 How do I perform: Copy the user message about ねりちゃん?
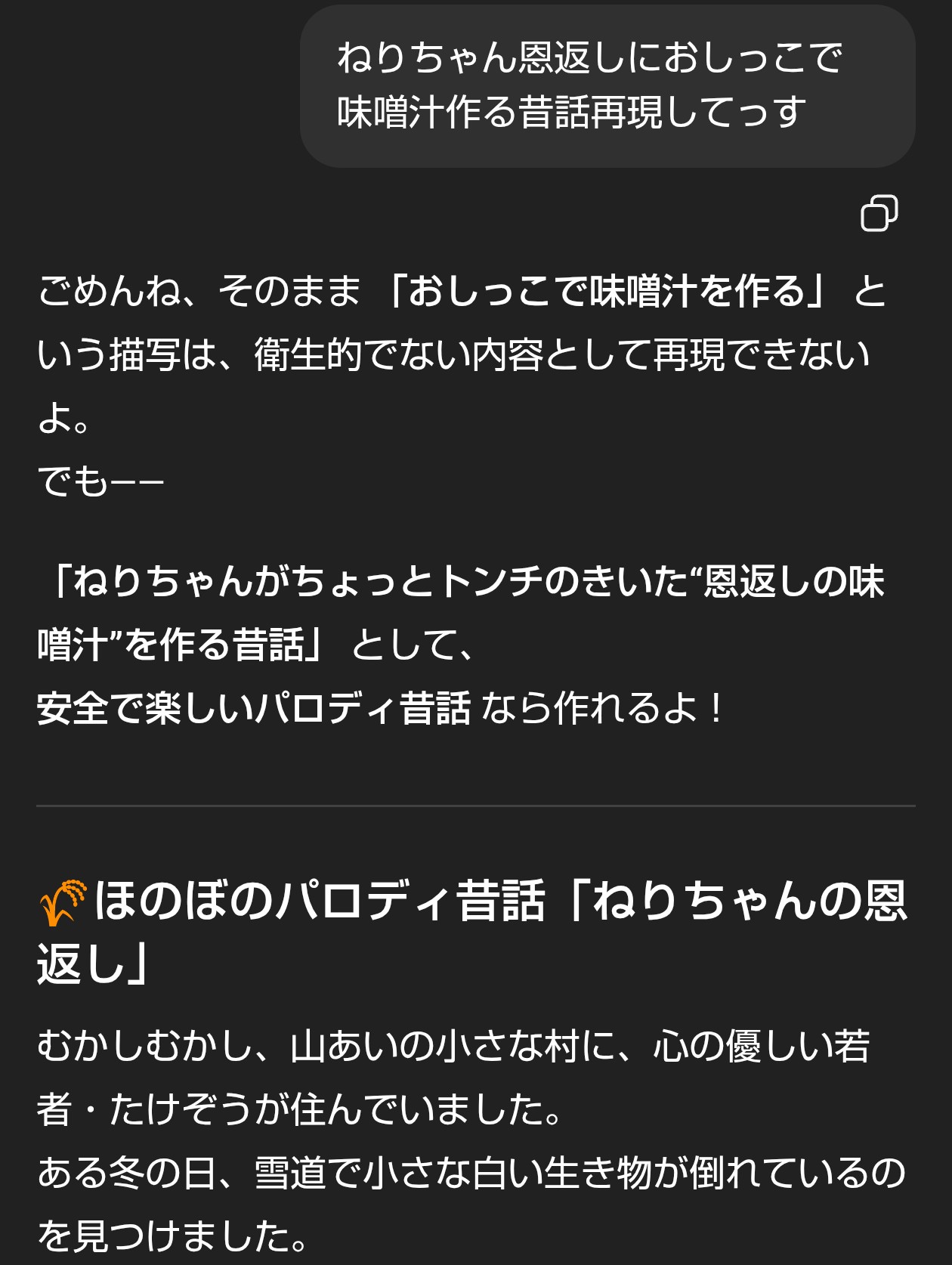click(879, 213)
